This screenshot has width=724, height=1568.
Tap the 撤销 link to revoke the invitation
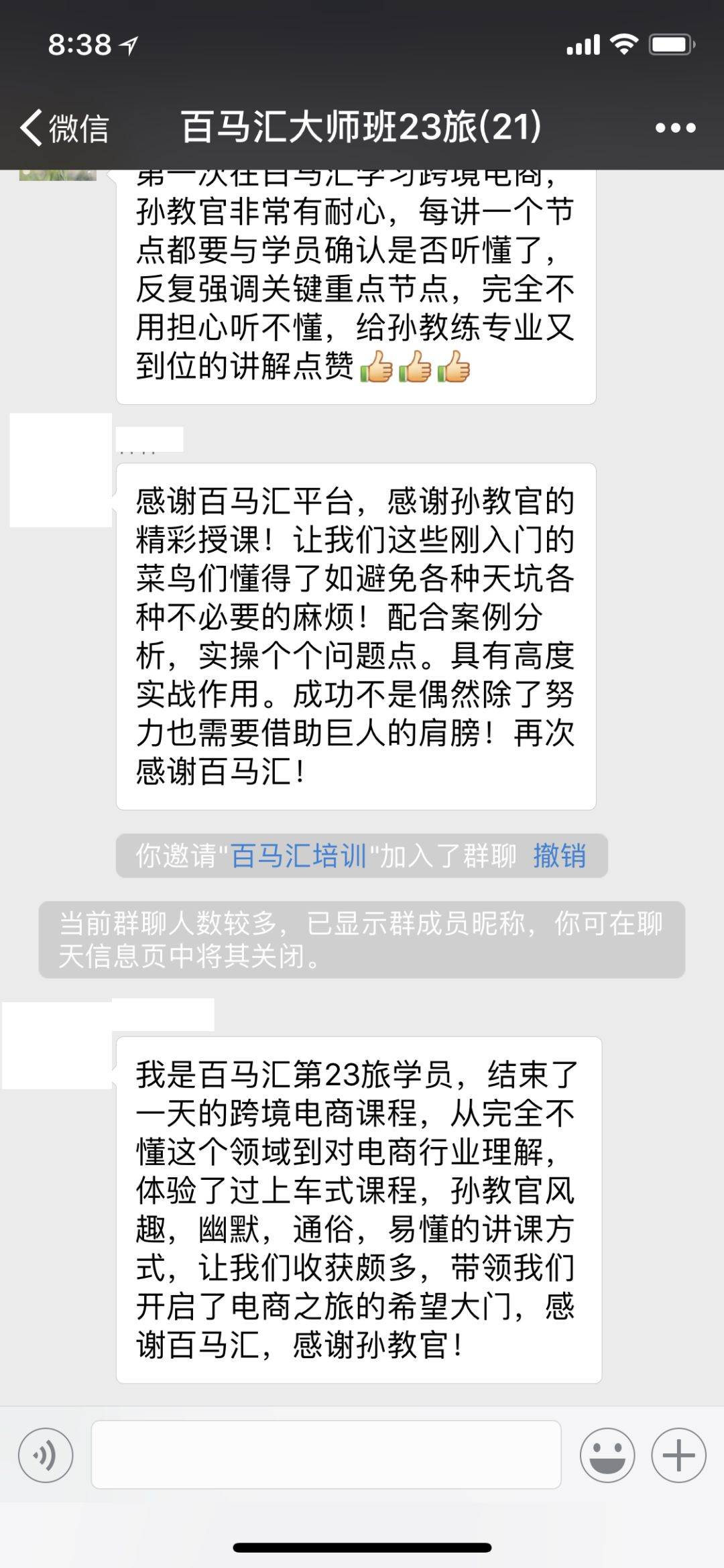coord(559,856)
